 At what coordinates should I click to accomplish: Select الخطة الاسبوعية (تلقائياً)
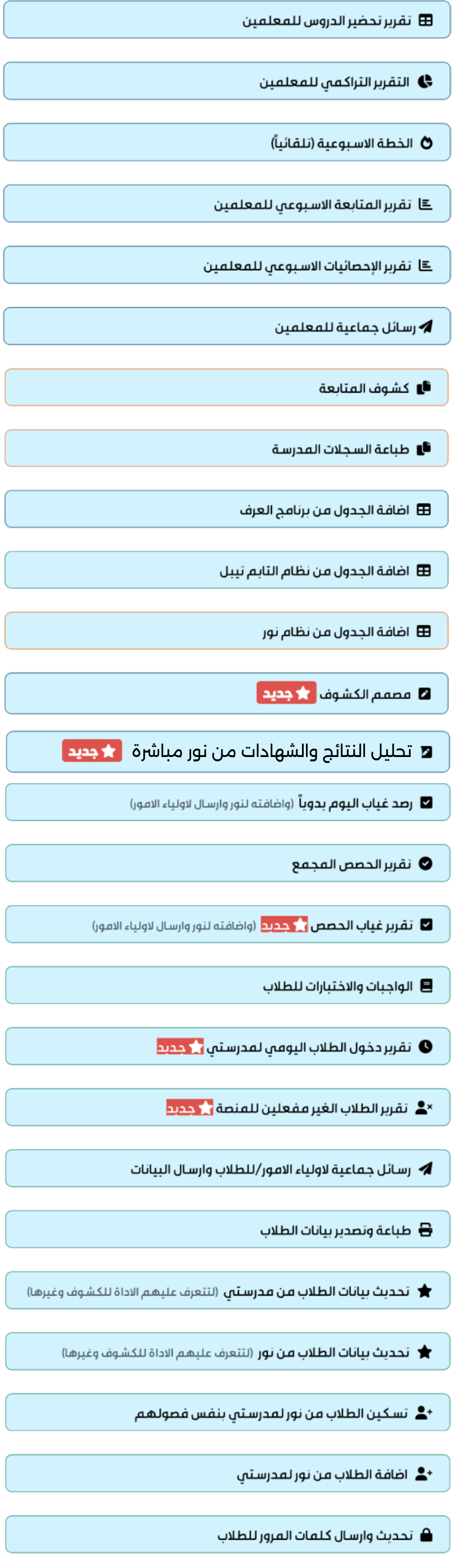tap(342, 143)
